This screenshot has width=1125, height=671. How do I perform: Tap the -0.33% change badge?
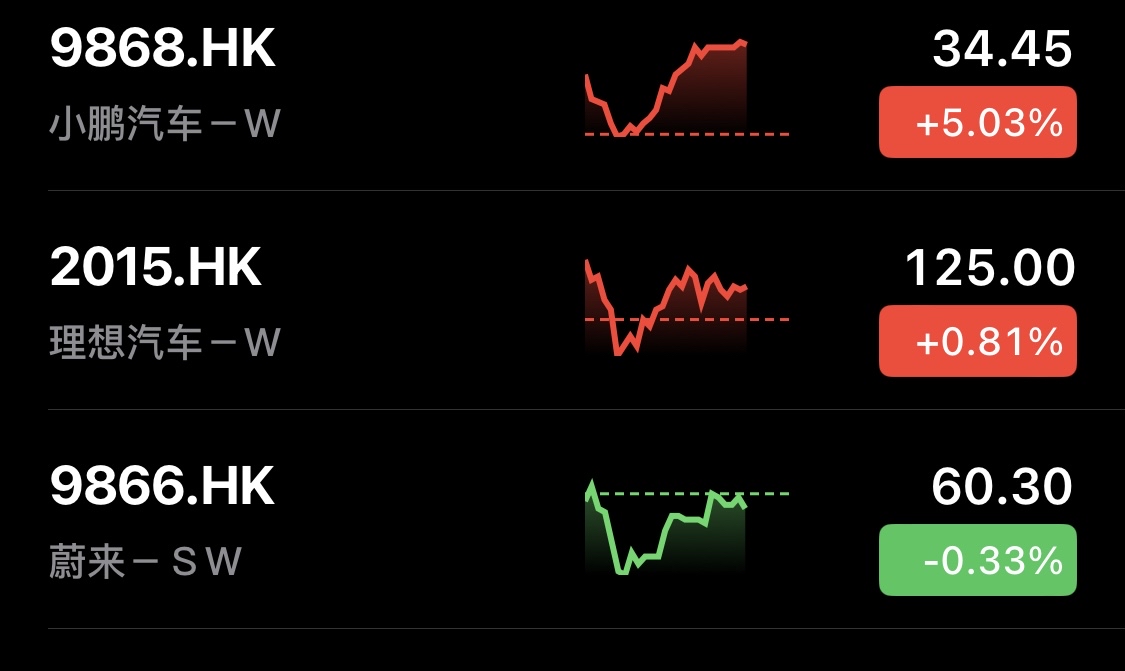click(x=977, y=560)
